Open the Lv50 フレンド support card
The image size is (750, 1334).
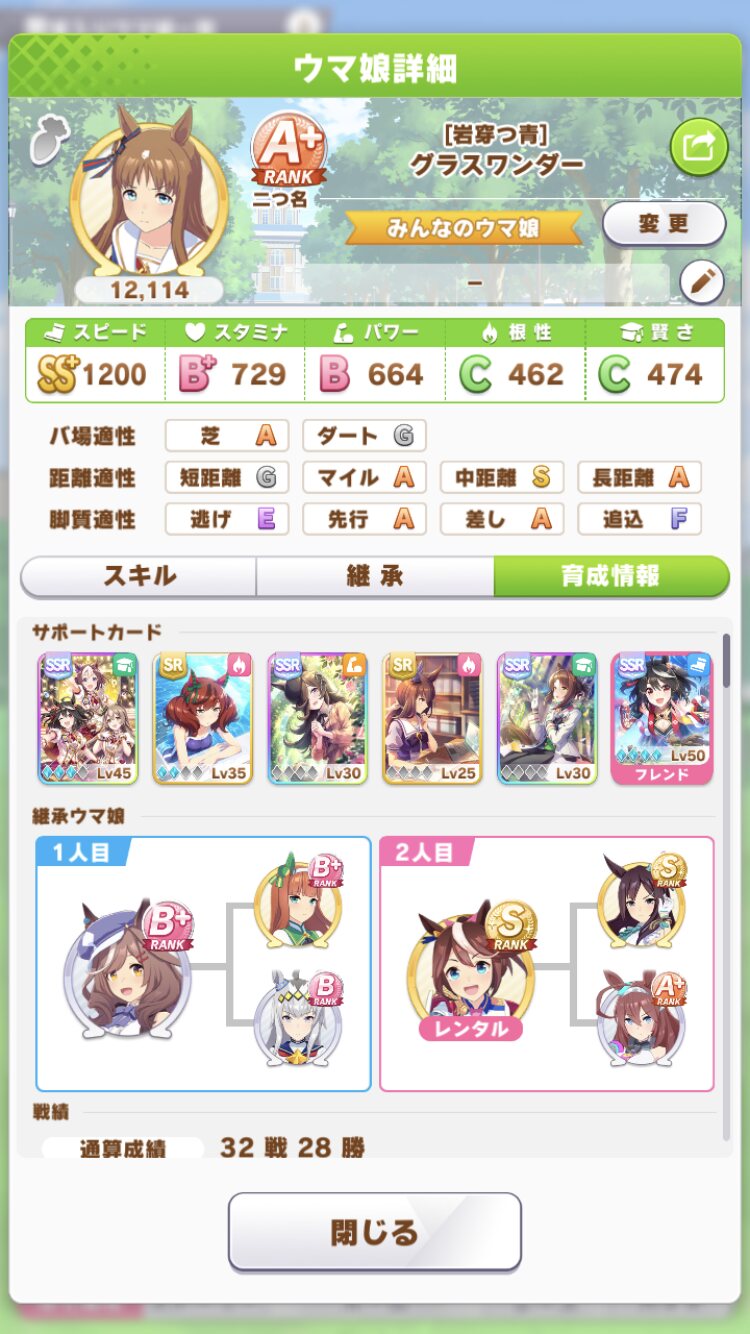(x=661, y=718)
